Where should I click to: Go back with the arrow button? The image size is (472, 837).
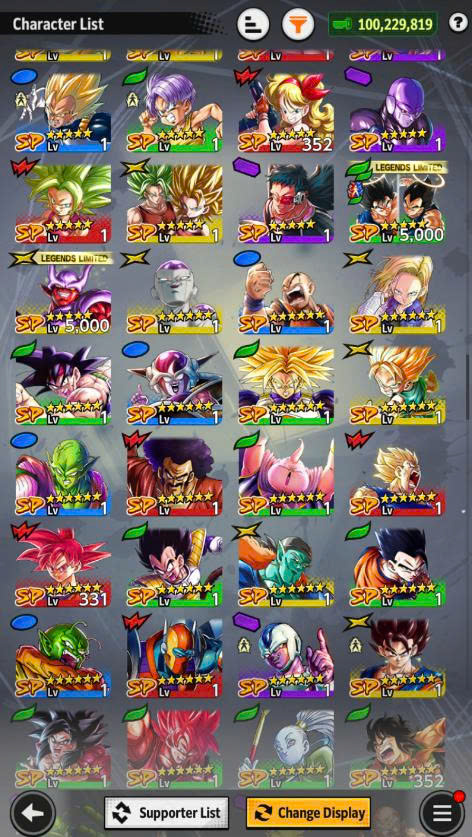tap(33, 814)
